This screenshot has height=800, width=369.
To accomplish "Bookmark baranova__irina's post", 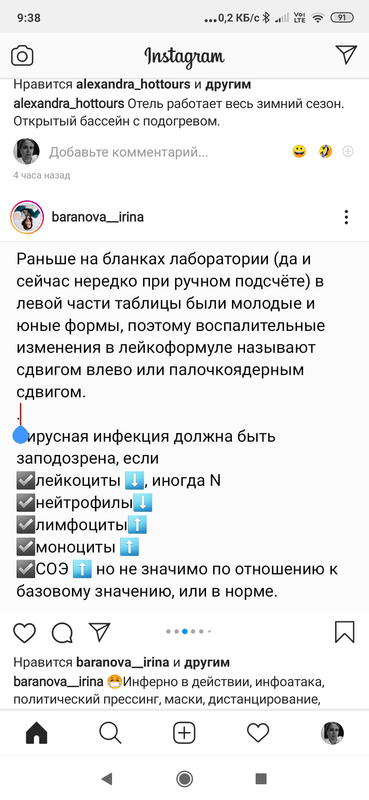I will [345, 632].
